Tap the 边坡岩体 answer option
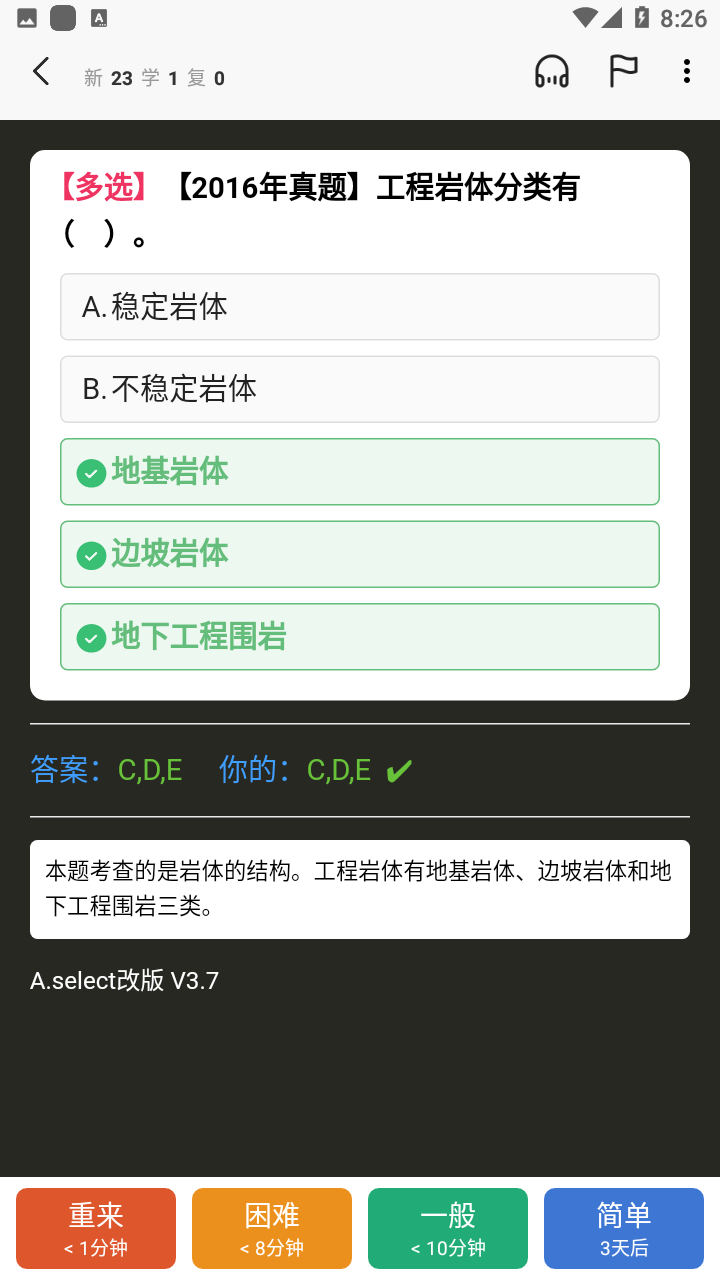720x1280 pixels. point(360,554)
